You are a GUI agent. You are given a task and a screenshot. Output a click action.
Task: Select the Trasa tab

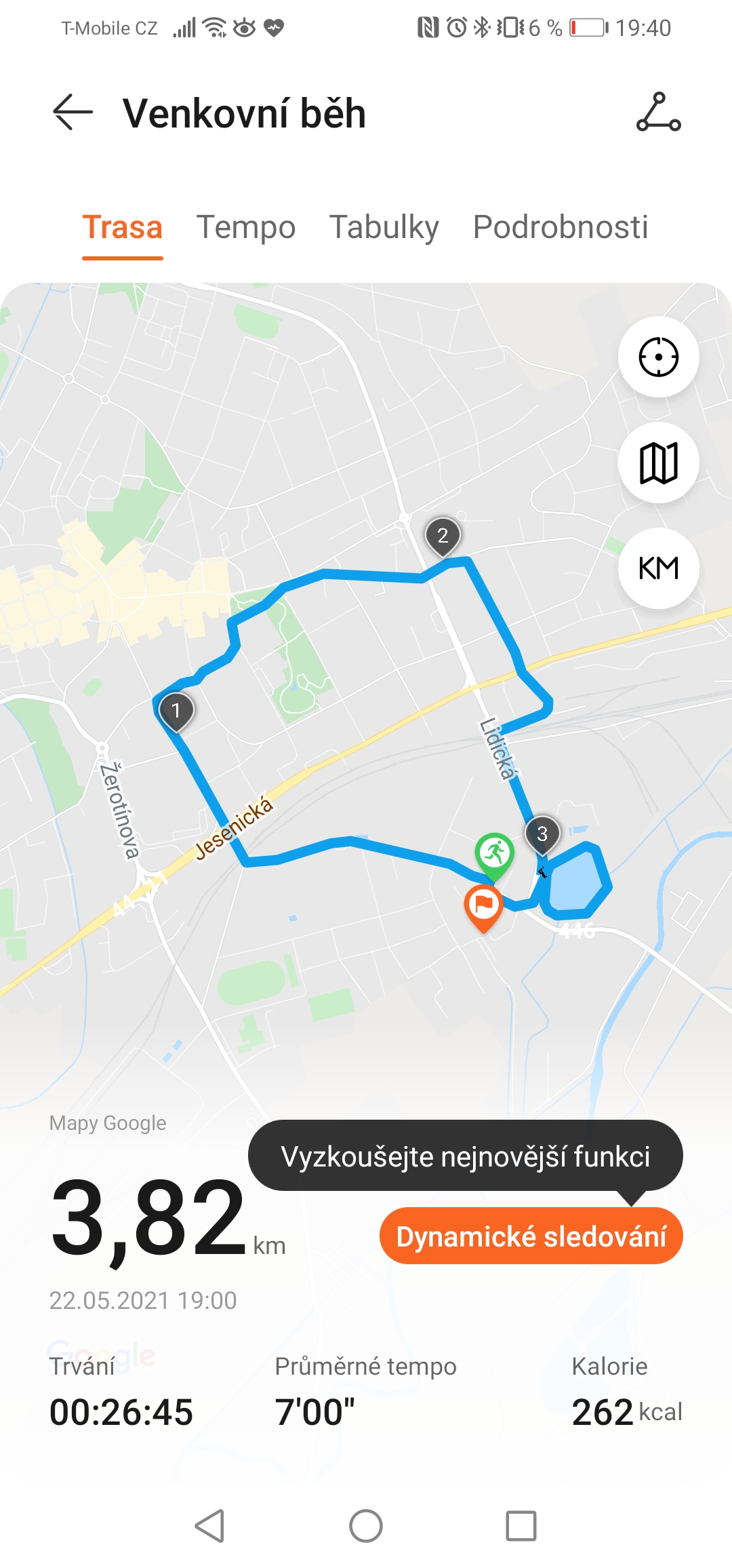coord(123,227)
